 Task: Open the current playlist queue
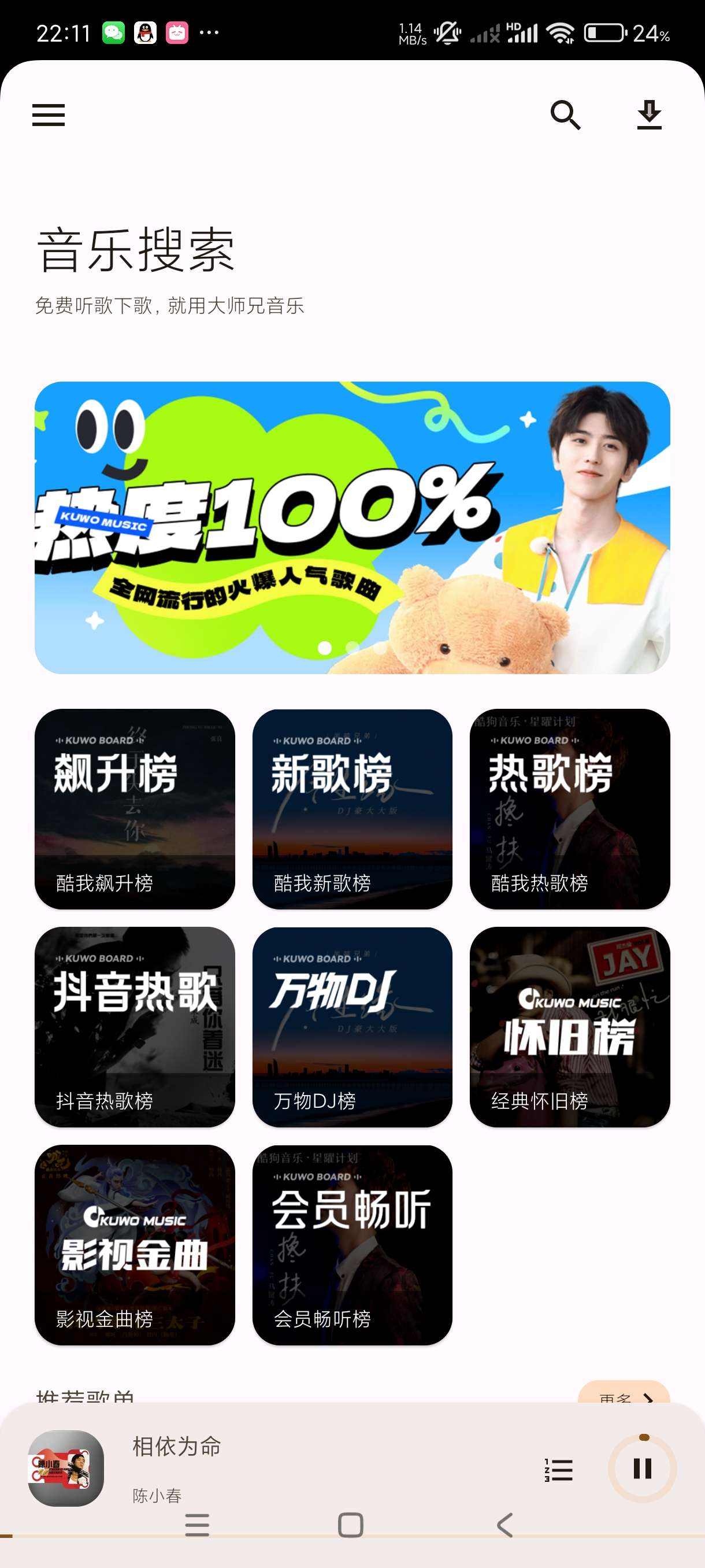[x=558, y=1469]
